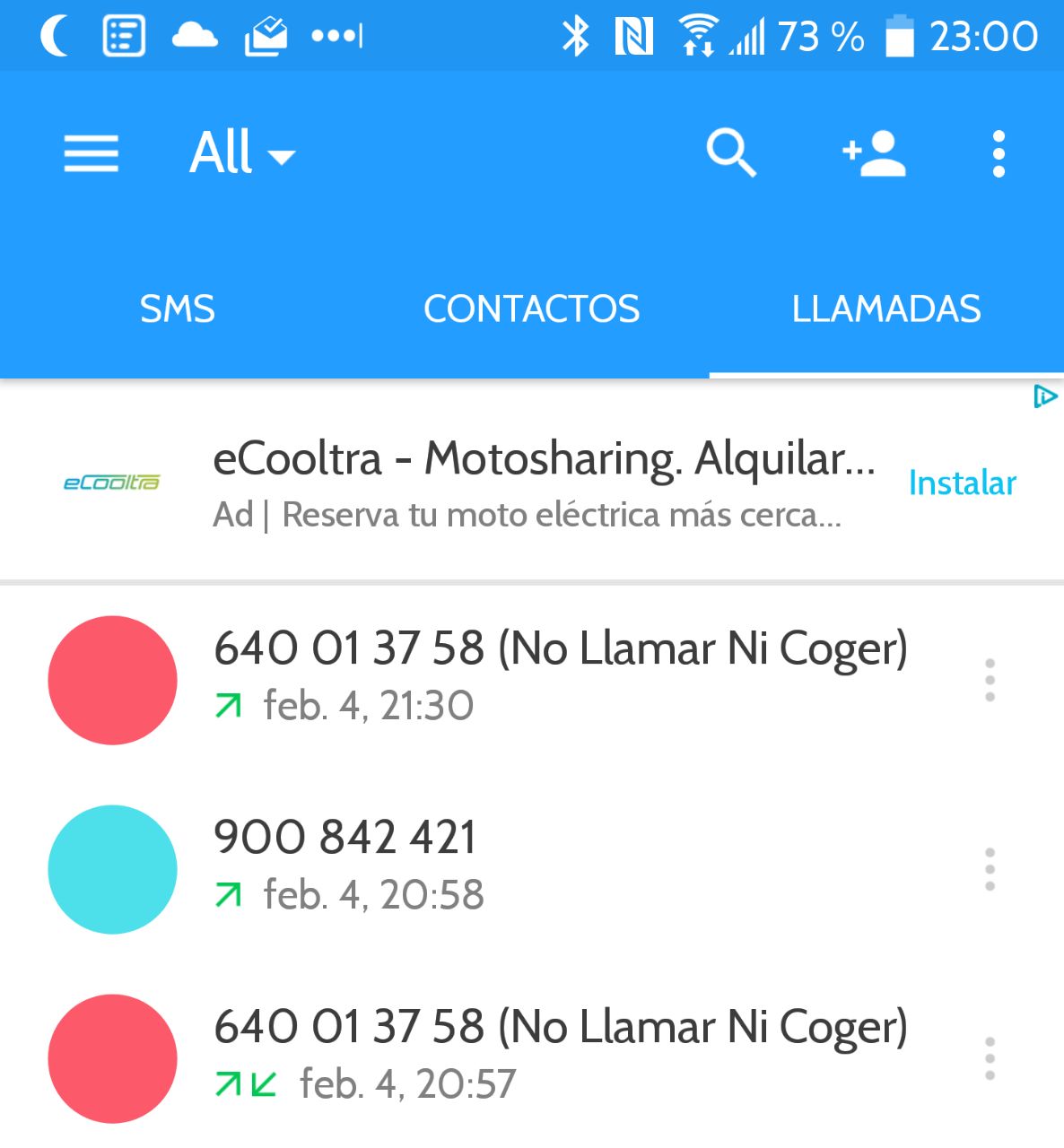Viewport: 1064px width, 1148px height.
Task: Show options for the 21:30 call
Action: pos(990,680)
